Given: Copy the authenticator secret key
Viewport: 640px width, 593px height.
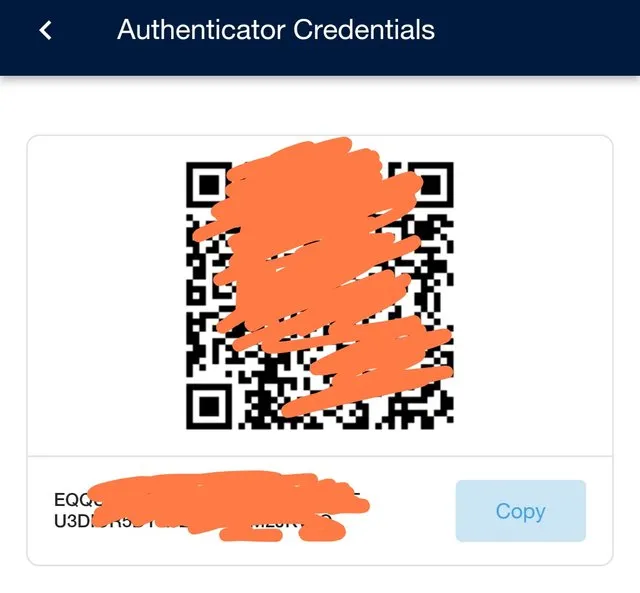Looking at the screenshot, I should pyautogui.click(x=520, y=511).
